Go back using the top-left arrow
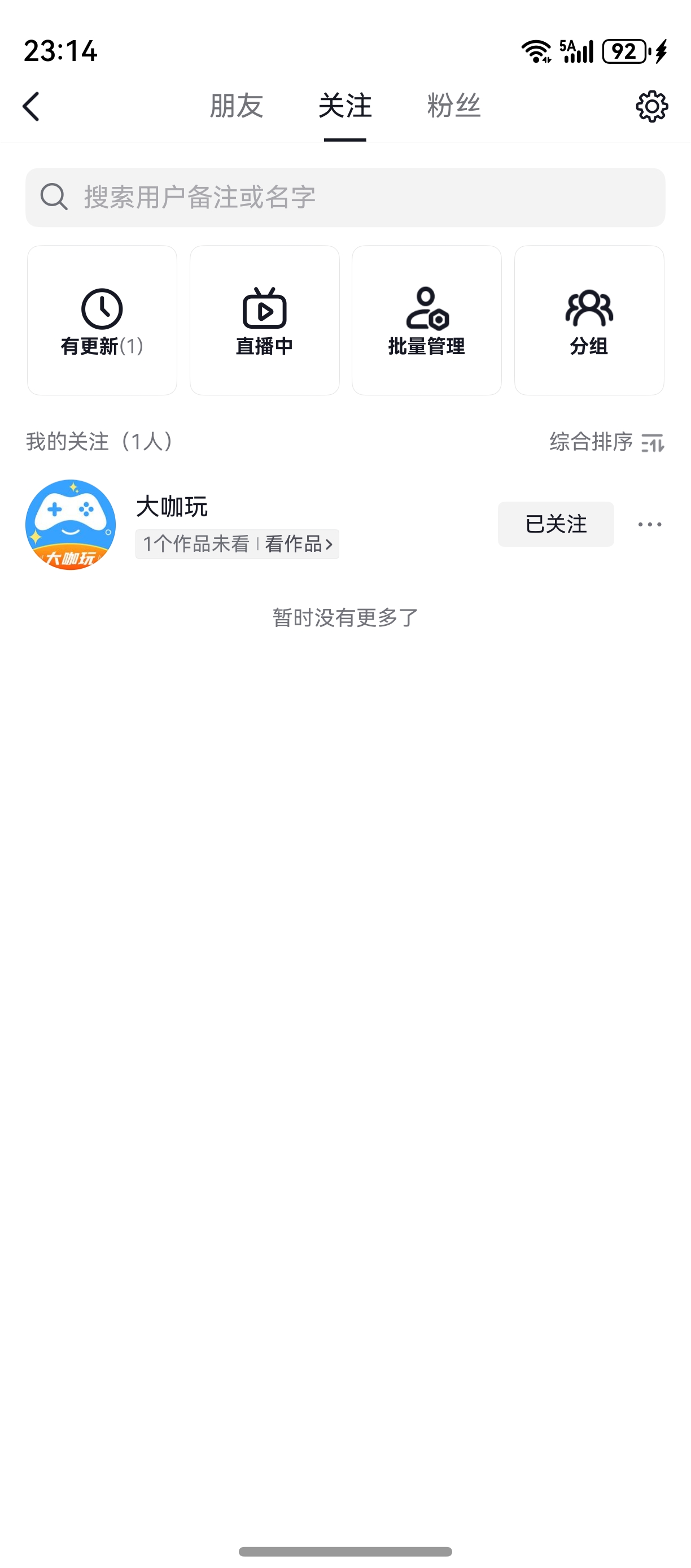The image size is (691, 1568). tap(32, 107)
